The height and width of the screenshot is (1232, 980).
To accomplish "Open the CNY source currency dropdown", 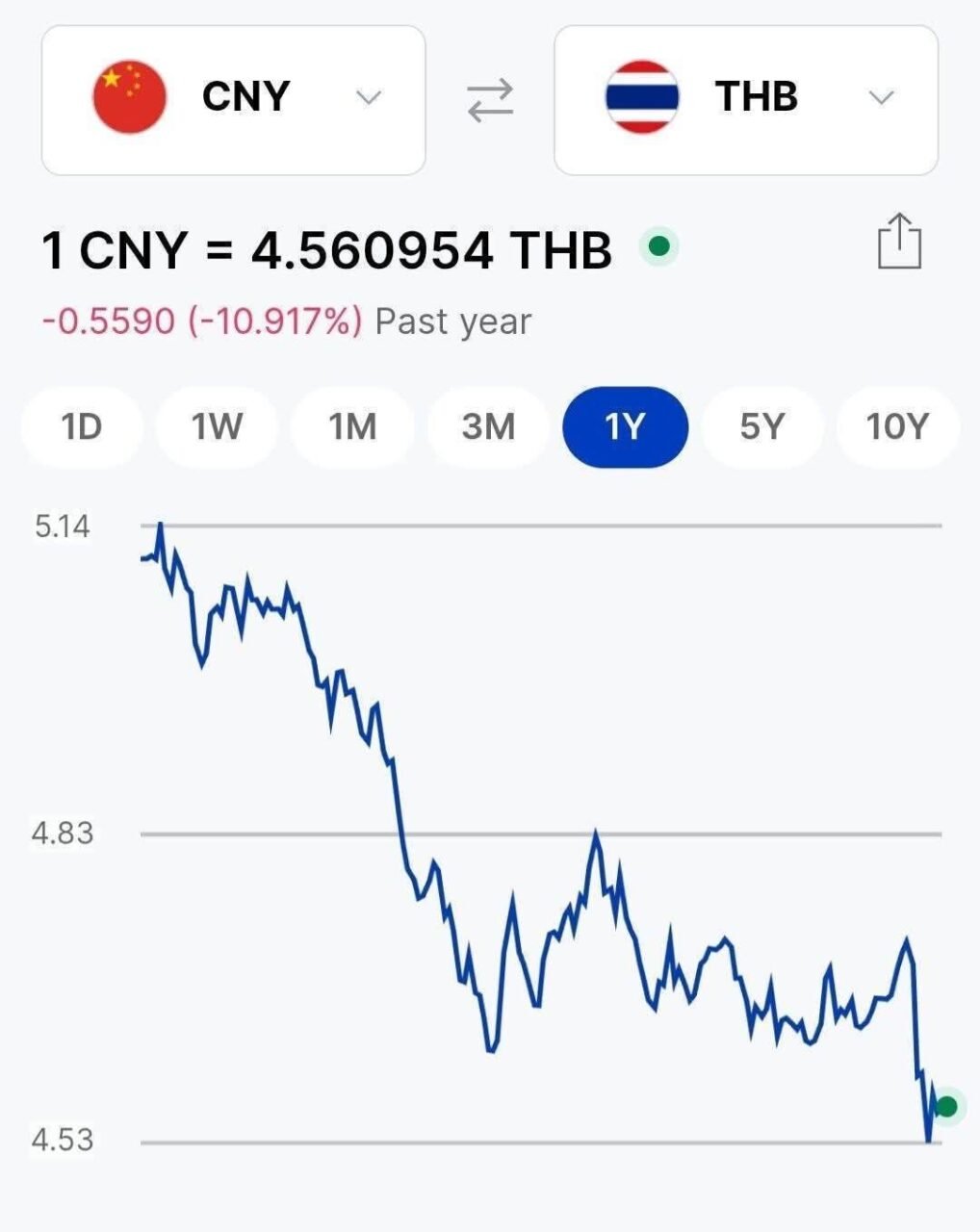I will pos(233,100).
